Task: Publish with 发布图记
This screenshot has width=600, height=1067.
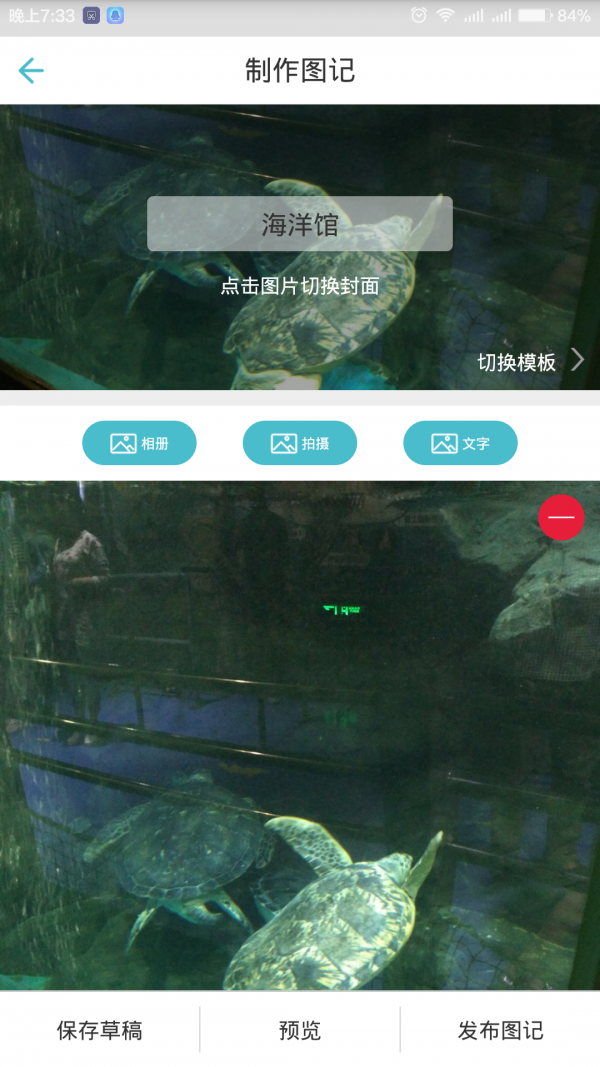Action: click(500, 1030)
